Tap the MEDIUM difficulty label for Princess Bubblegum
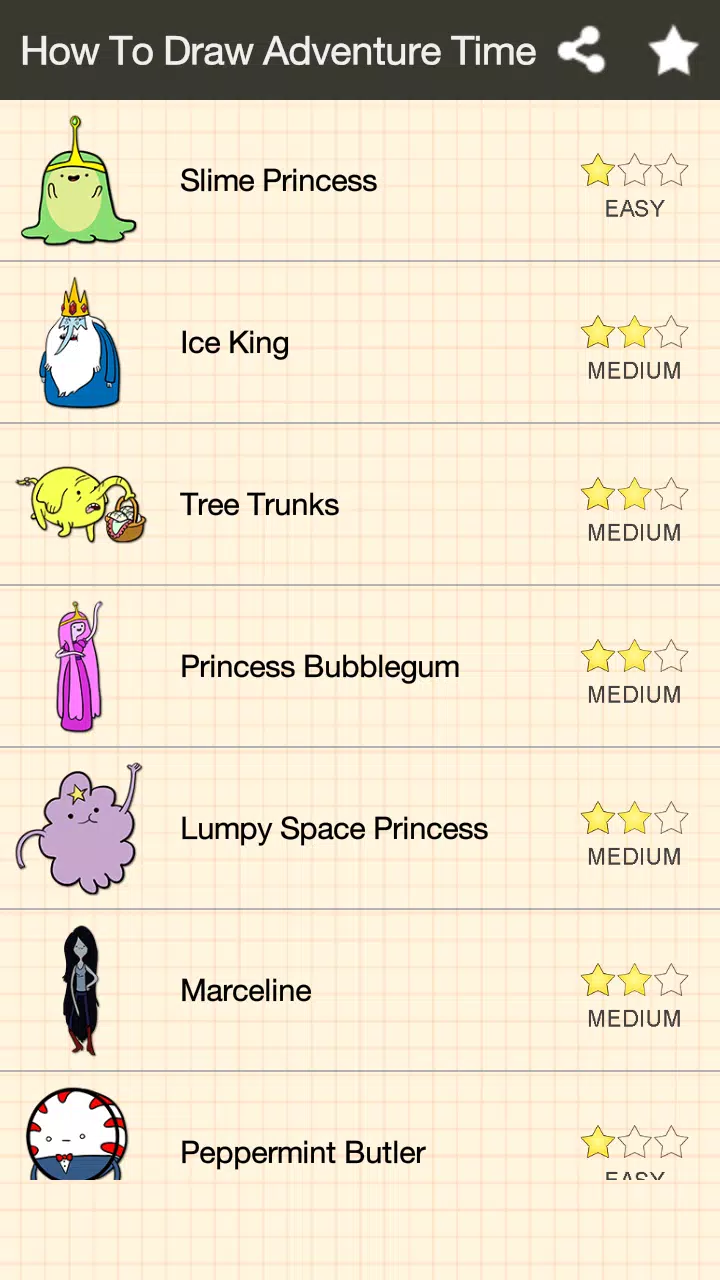Viewport: 720px width, 1280px height. tap(634, 694)
